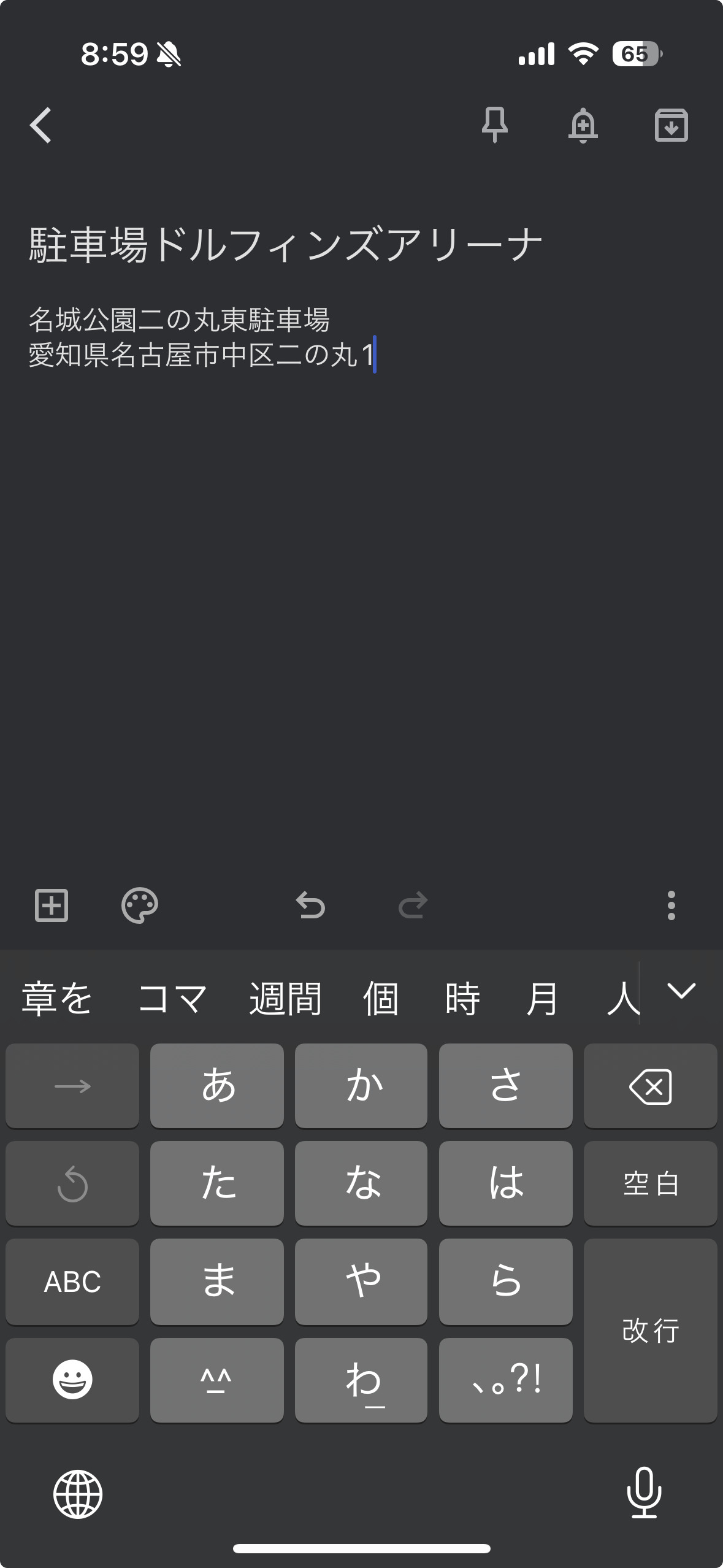Pin this note
Viewport: 723px width, 1568px height.
click(x=494, y=125)
